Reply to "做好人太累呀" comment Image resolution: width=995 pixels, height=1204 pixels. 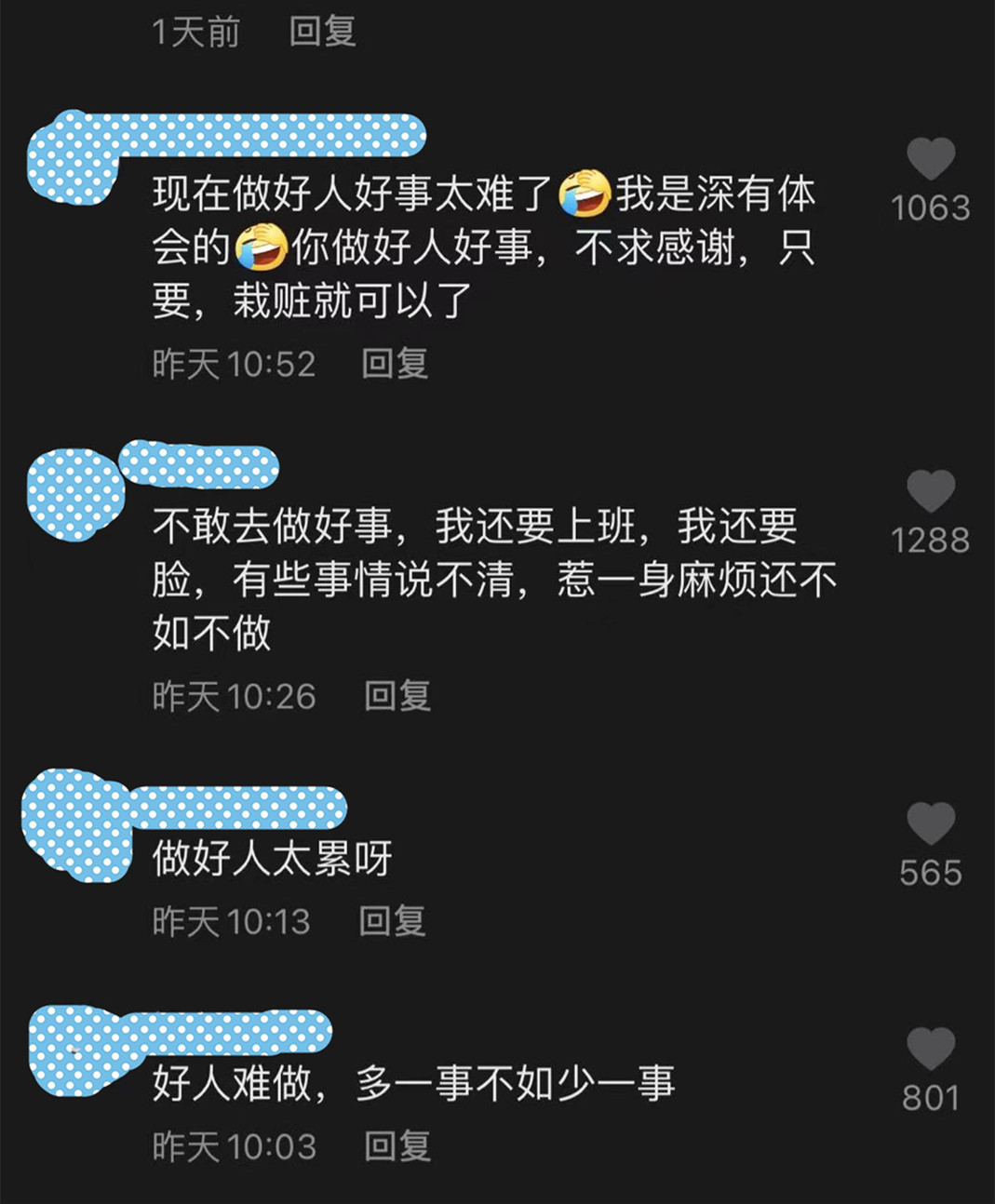(392, 921)
